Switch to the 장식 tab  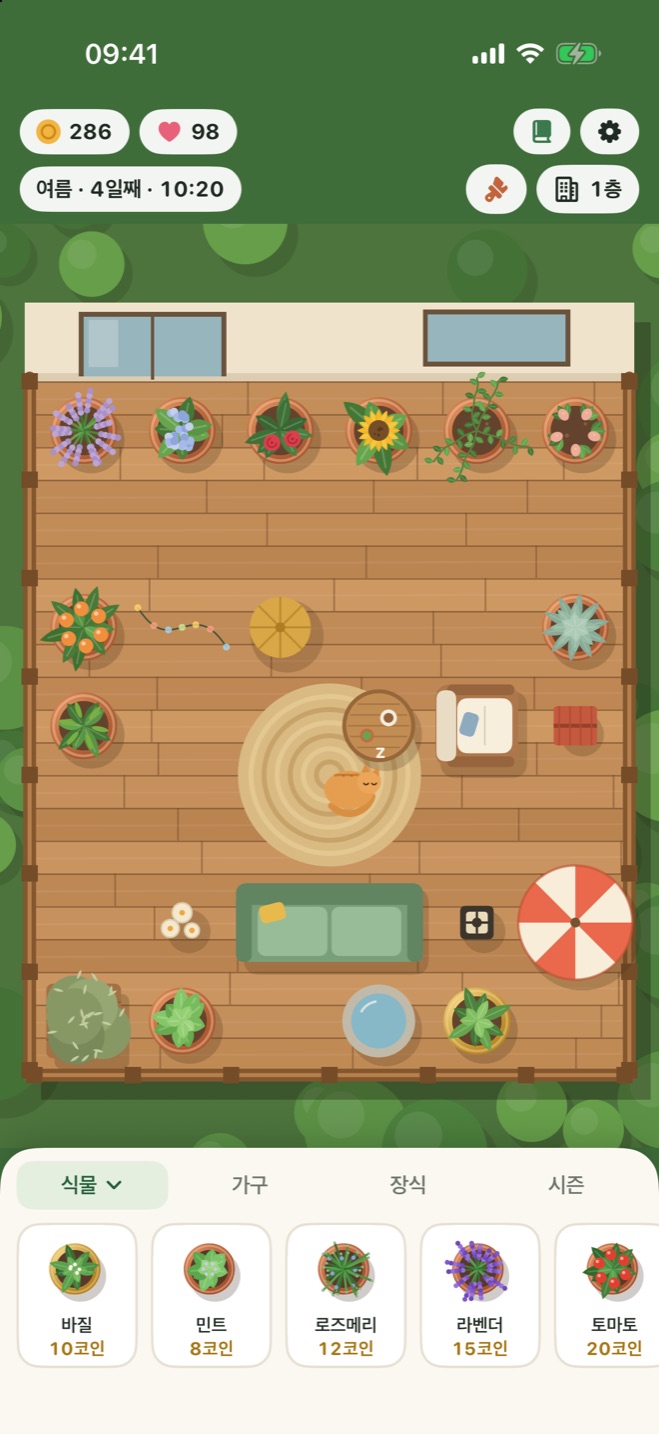[x=408, y=1185]
